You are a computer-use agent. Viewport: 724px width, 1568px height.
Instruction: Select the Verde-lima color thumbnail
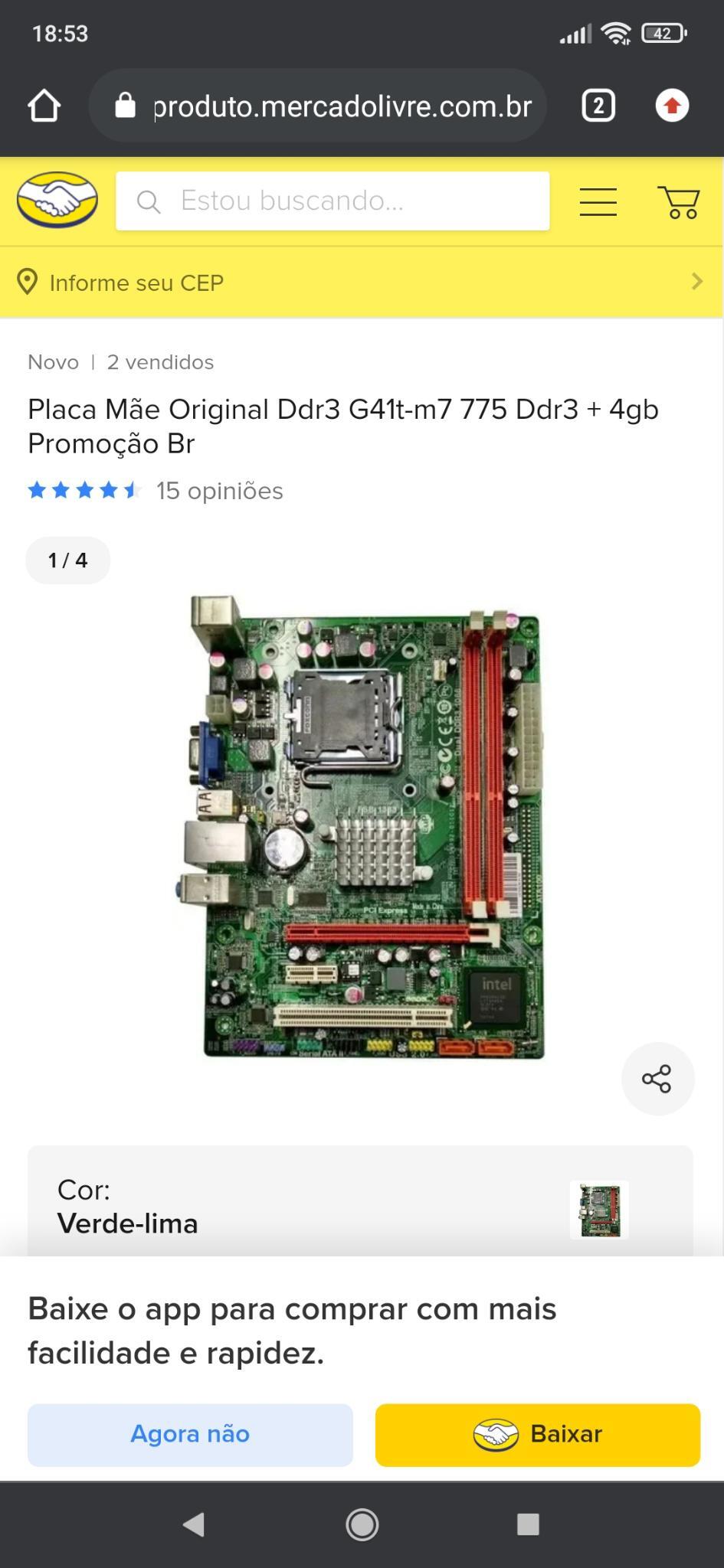(599, 1210)
